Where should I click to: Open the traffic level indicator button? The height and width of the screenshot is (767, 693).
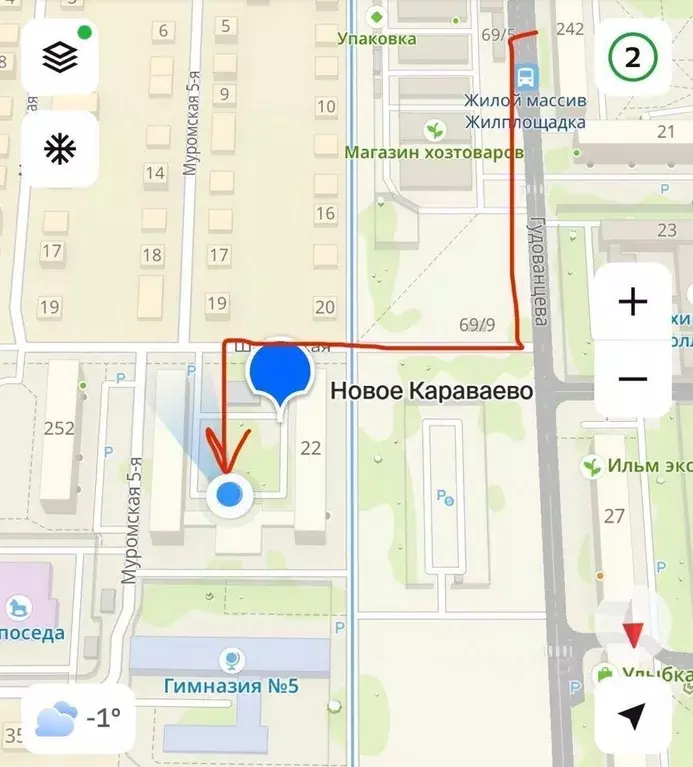click(632, 58)
